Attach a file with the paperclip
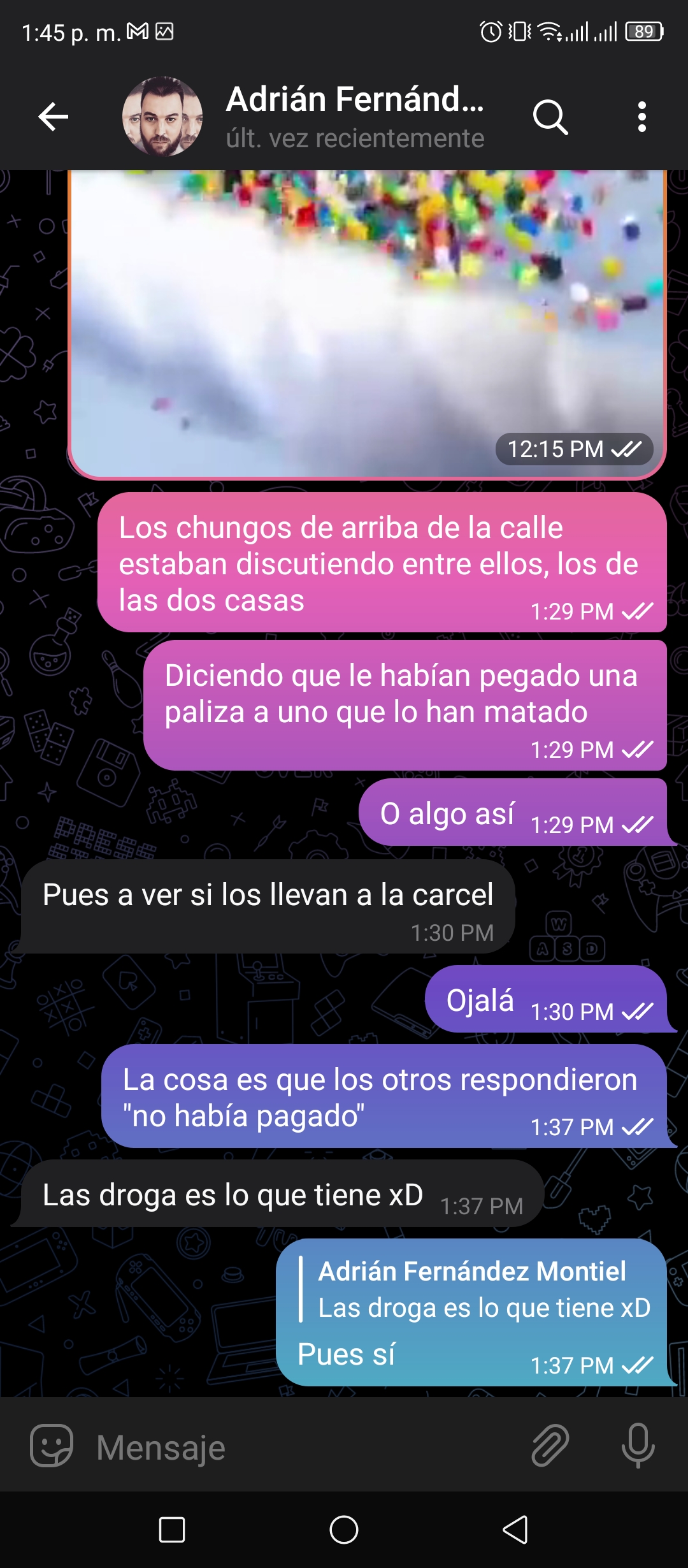 tap(550, 1446)
